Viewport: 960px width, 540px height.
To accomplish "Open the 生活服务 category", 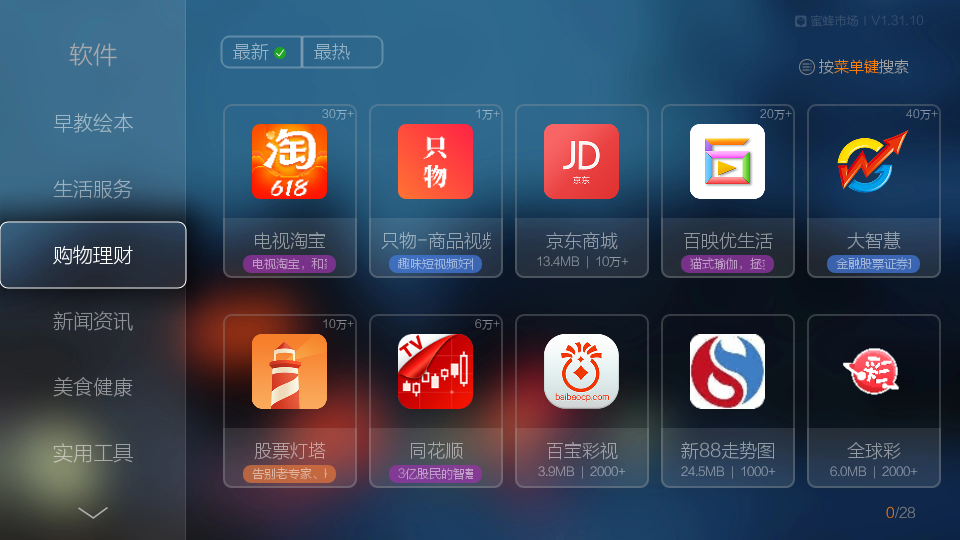I will tap(93, 189).
